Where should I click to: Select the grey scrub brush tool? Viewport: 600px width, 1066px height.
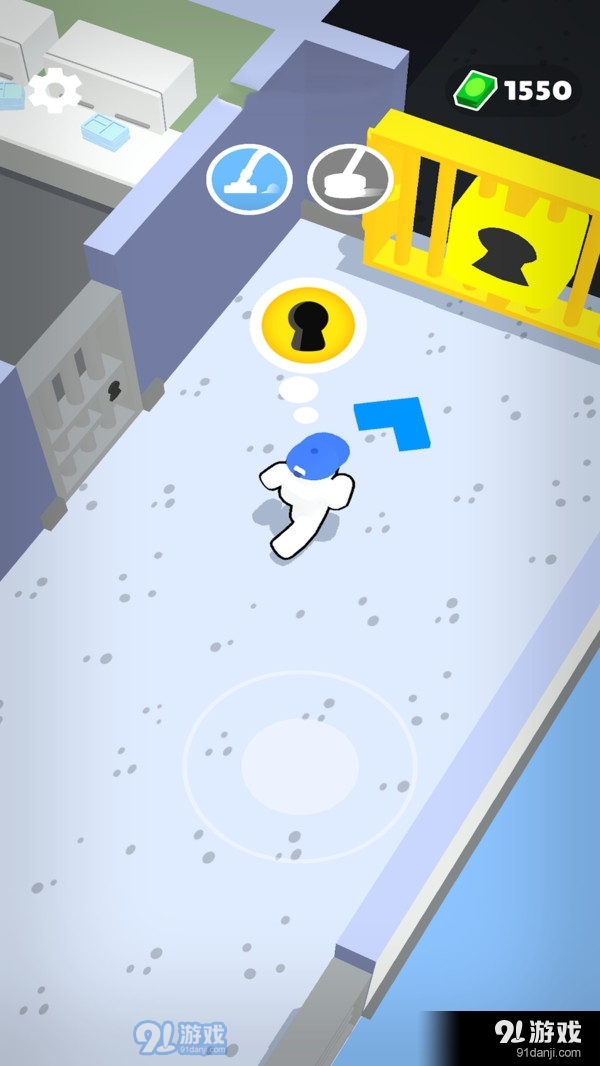pyautogui.click(x=349, y=180)
